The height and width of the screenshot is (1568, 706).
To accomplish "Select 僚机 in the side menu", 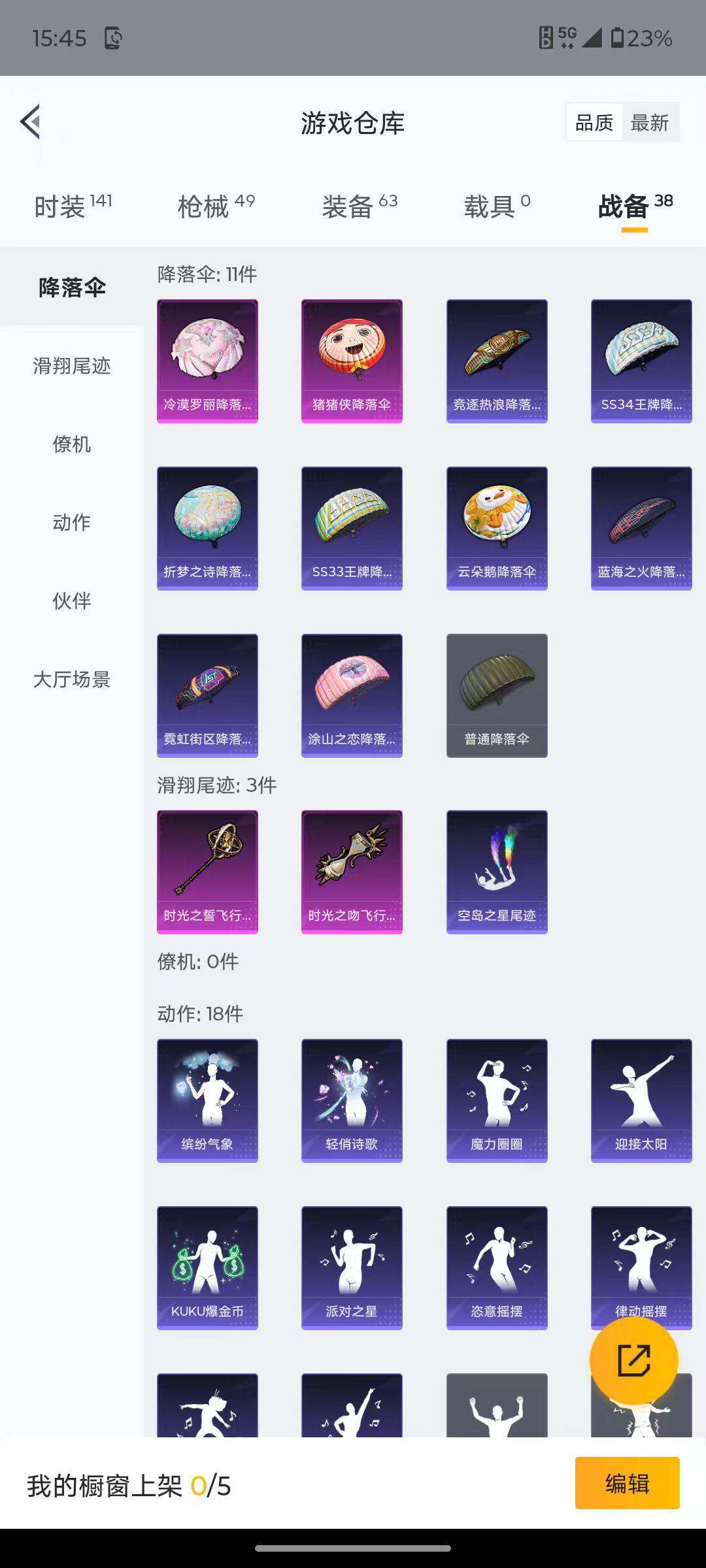I will 72,444.
